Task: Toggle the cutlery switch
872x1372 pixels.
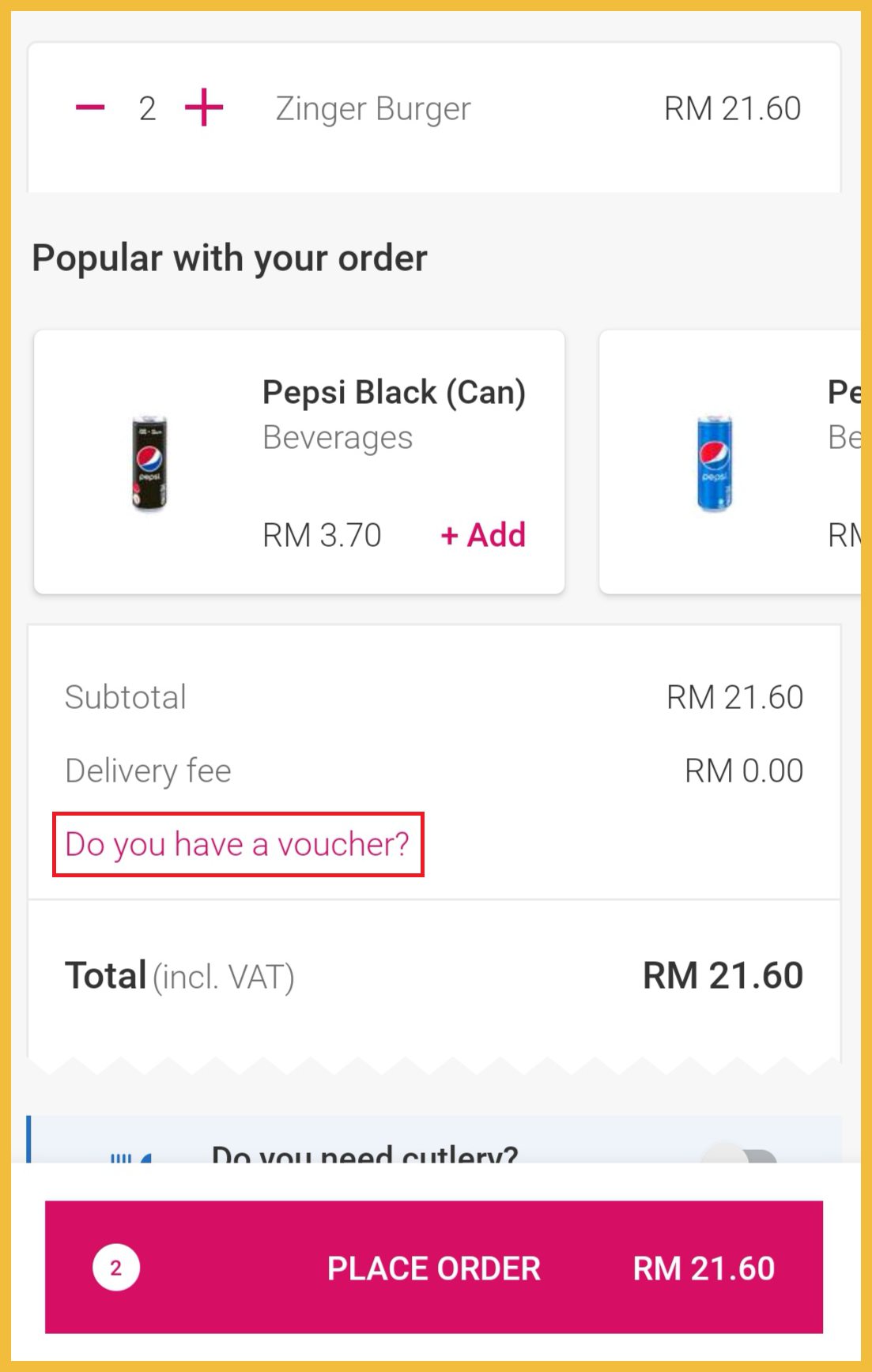Action: pos(740,1154)
